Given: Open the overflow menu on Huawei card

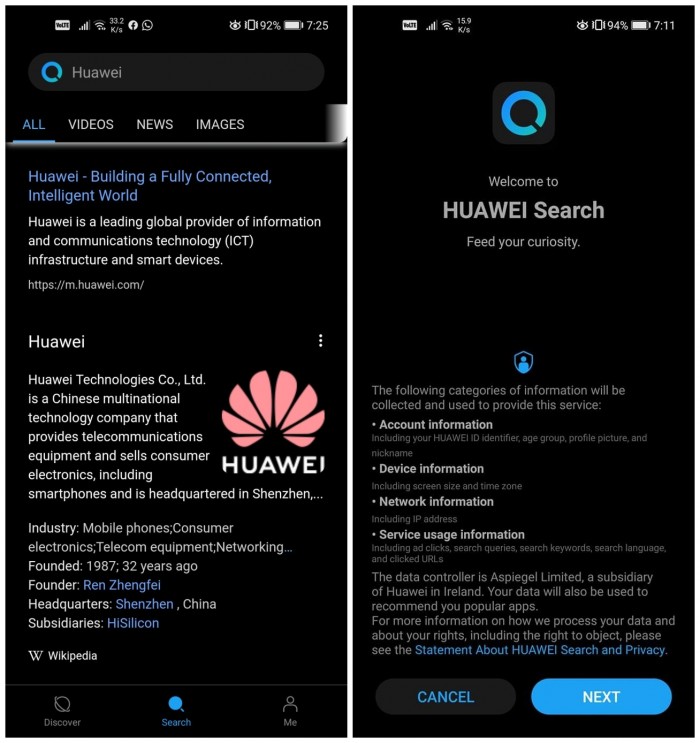Looking at the screenshot, I should [x=320, y=341].
